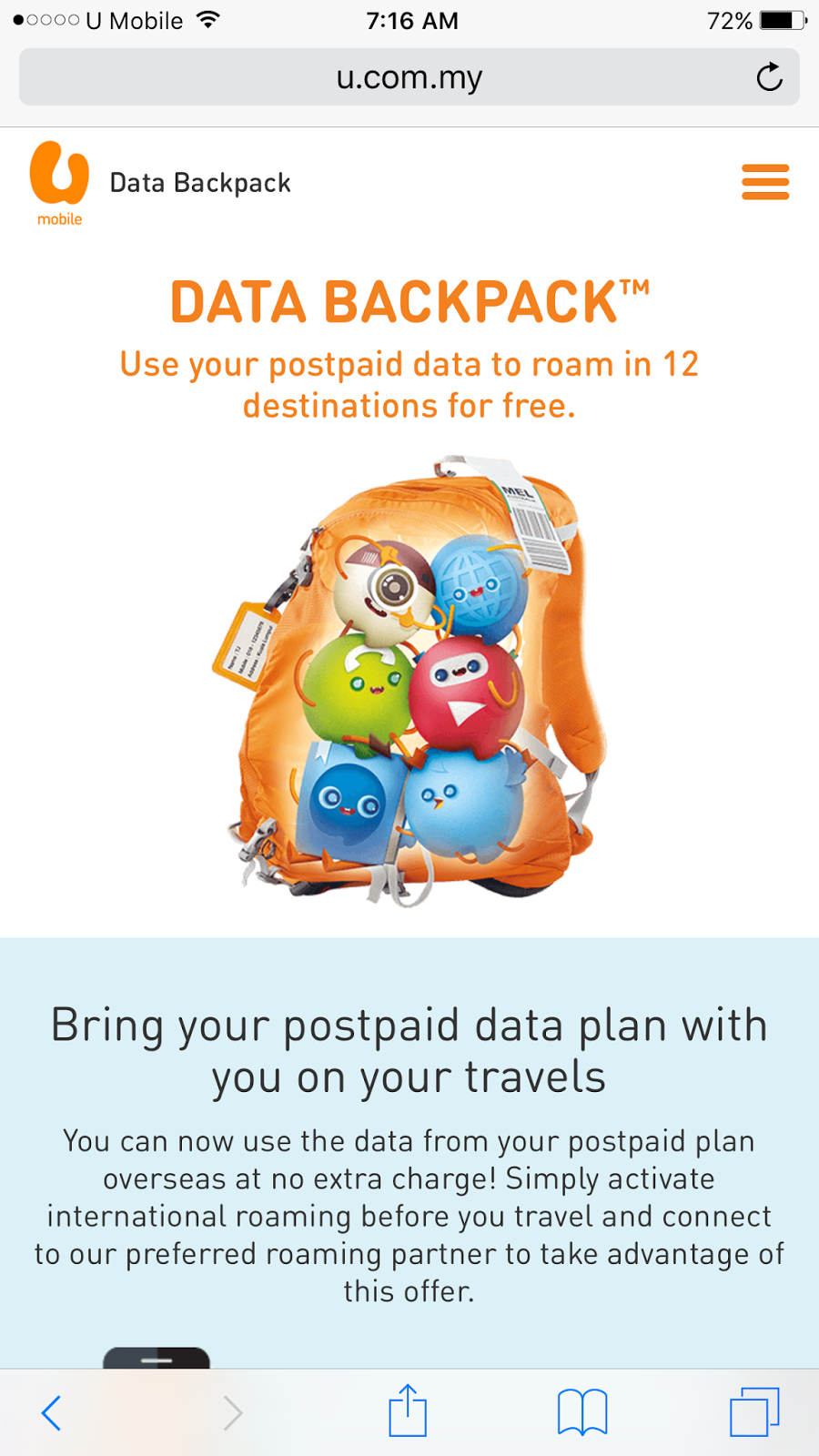
Task: Open Safari bookmarks
Action: 582,1412
